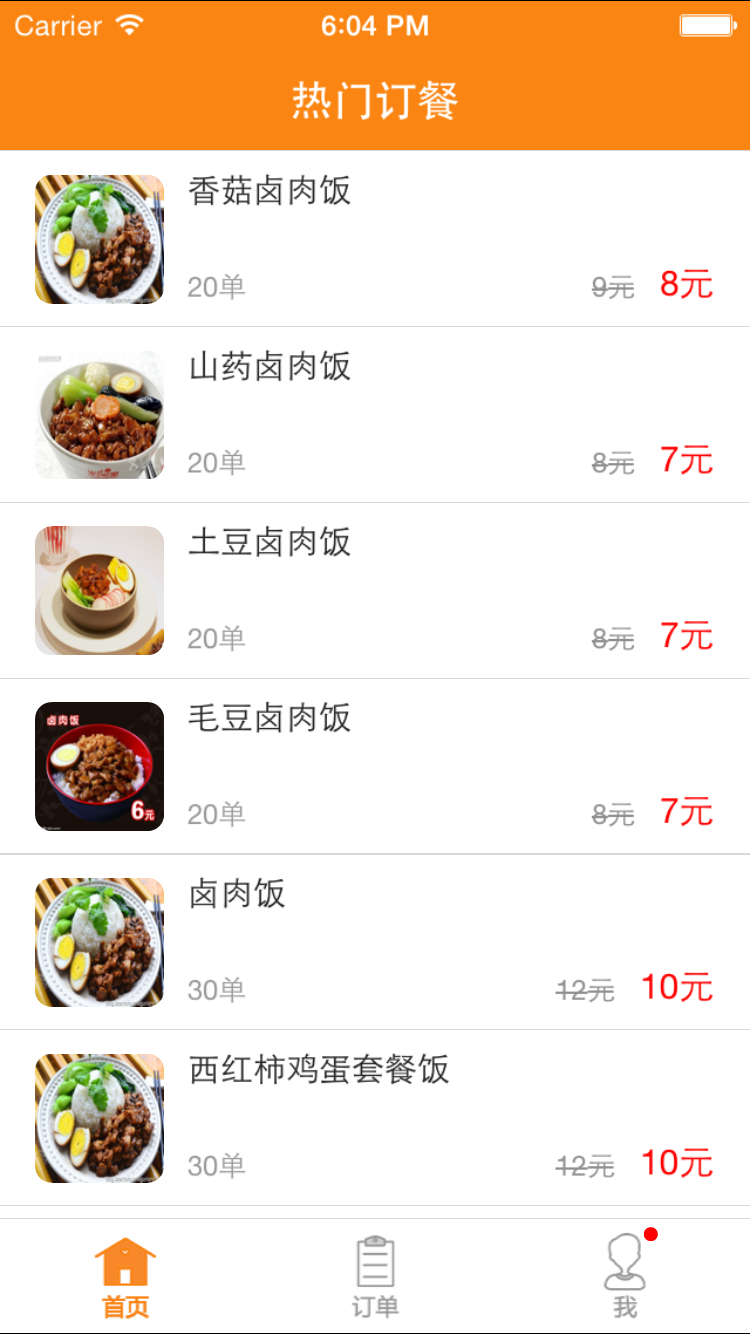Click the red notification dot on 我
The width and height of the screenshot is (750, 1334).
tap(653, 1235)
